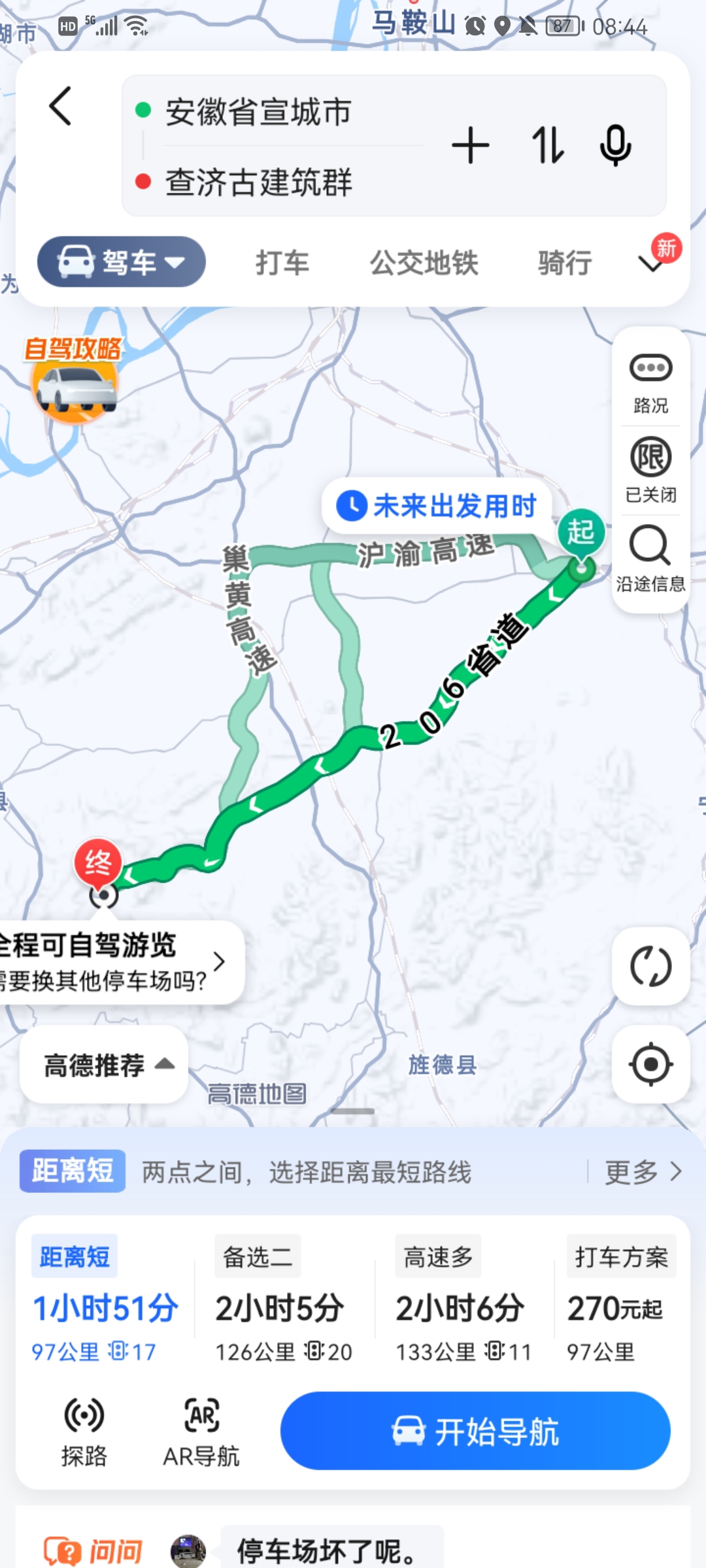
Task: Edit the starting point 安徽省宣城市
Action: click(259, 112)
